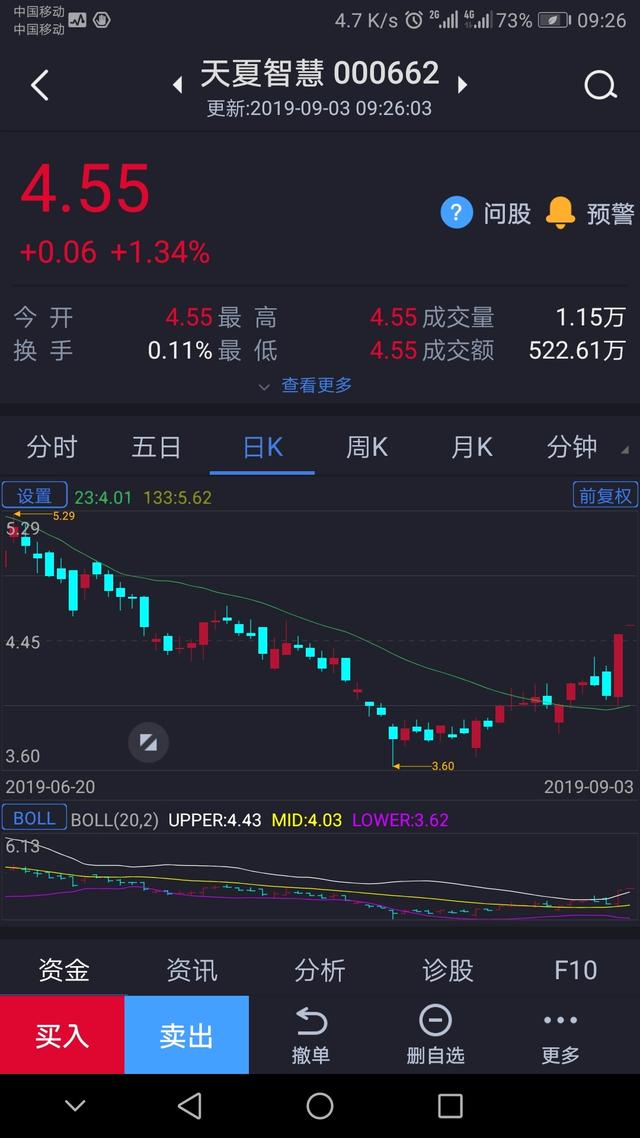Image resolution: width=640 pixels, height=1138 pixels.
Task: Open 撤单 cancel order
Action: coord(311,1035)
